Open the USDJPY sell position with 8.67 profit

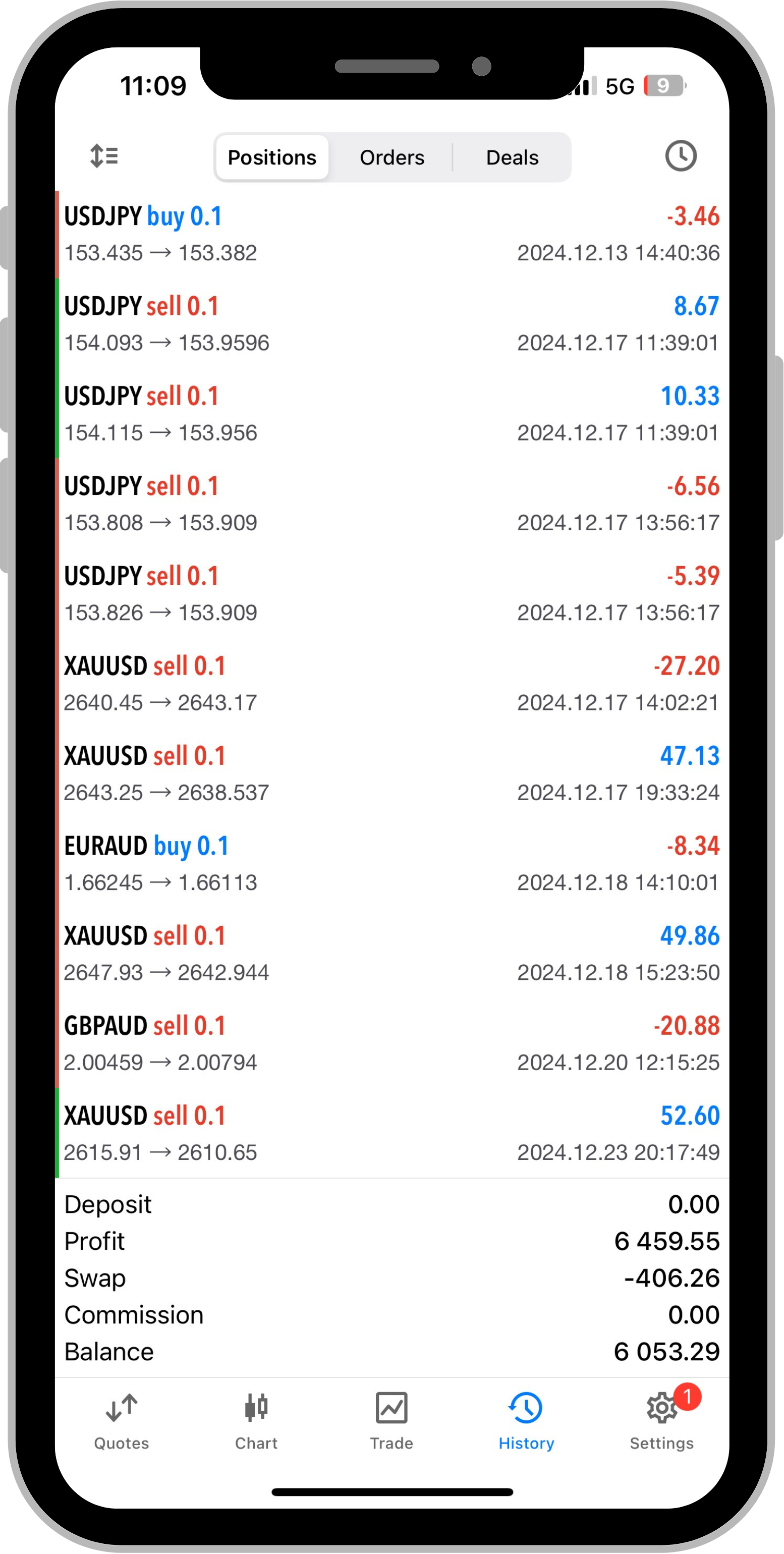pos(392,324)
